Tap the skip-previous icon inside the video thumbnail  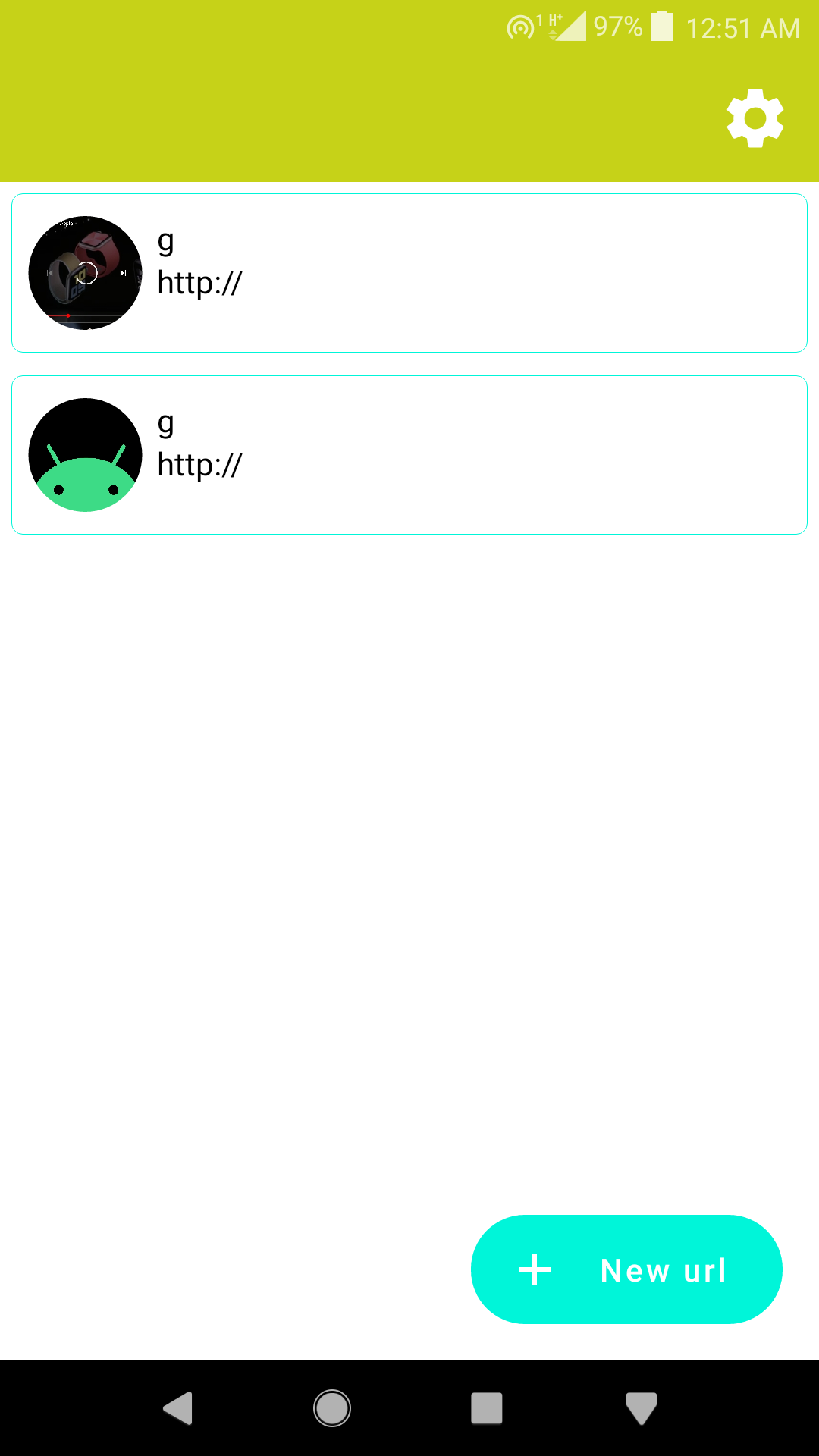coord(49,271)
